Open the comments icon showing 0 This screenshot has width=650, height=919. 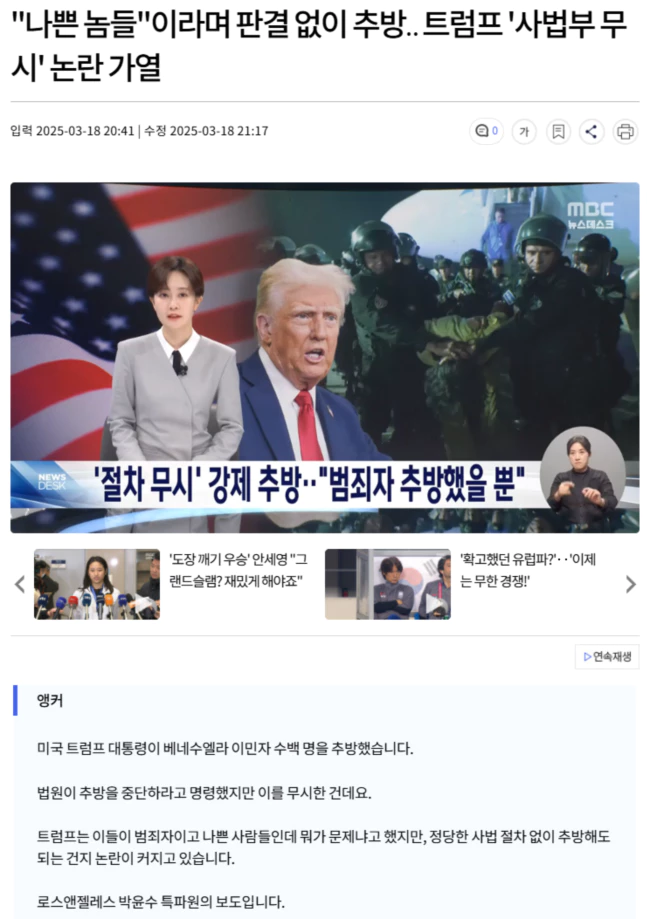(486, 131)
